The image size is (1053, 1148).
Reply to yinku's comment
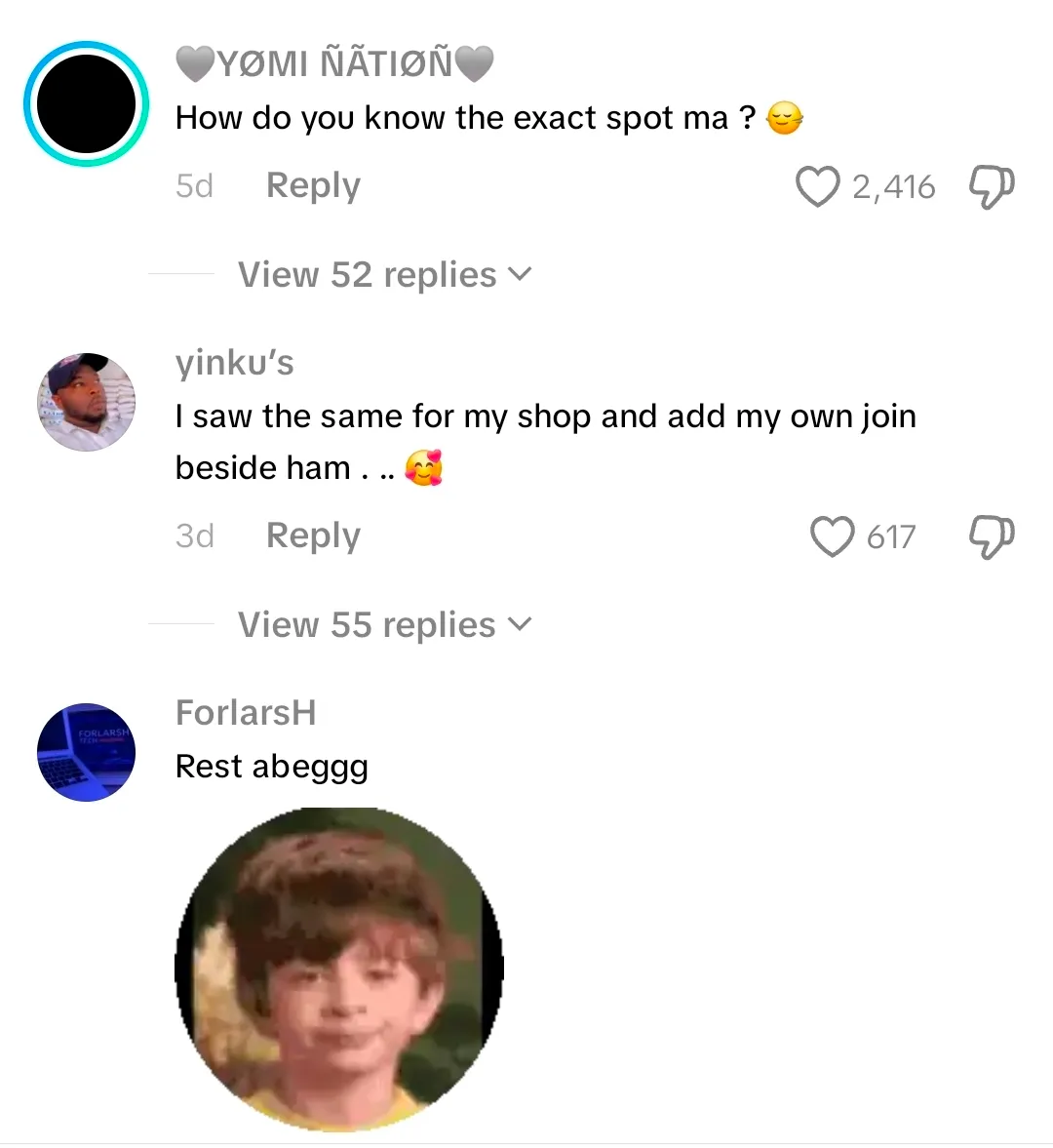click(x=313, y=535)
